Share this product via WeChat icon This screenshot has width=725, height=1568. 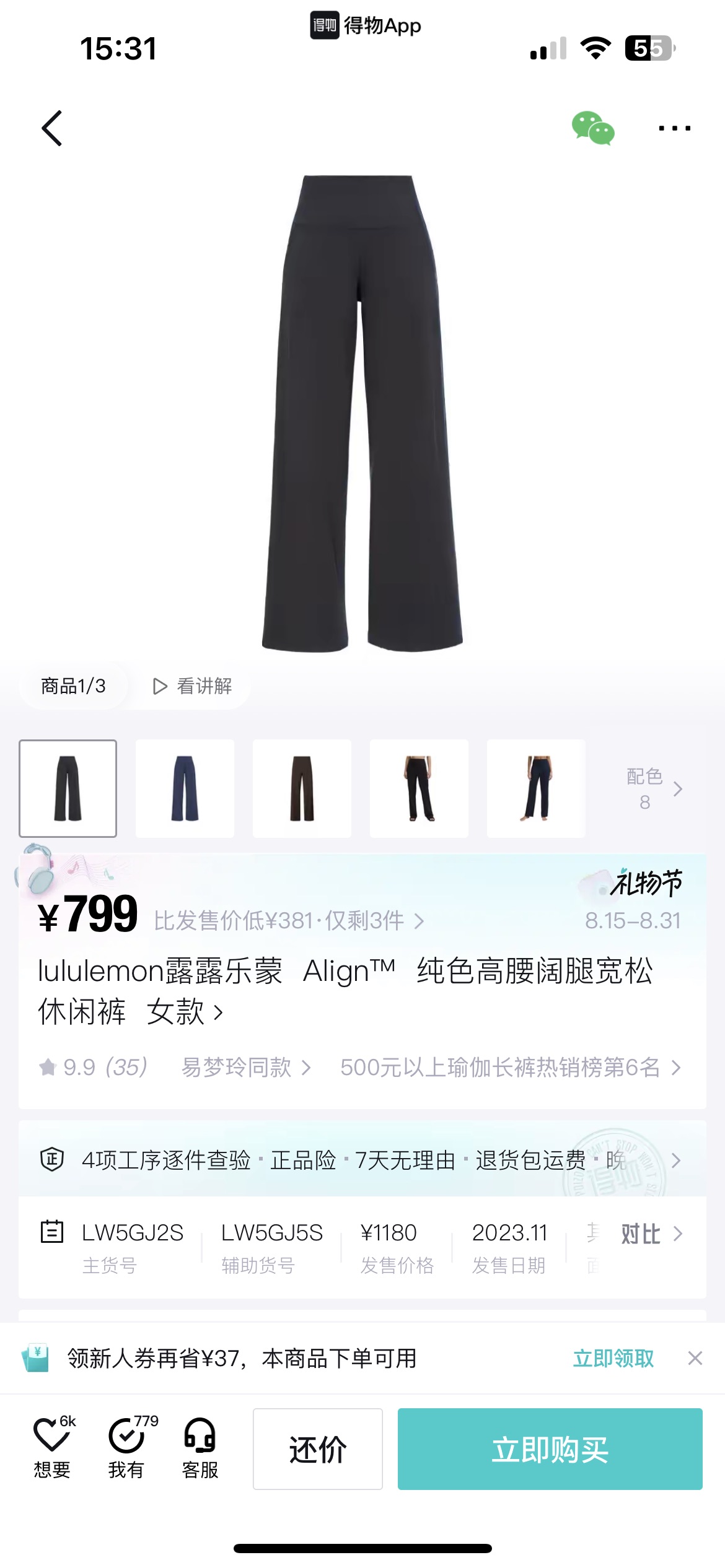point(593,128)
